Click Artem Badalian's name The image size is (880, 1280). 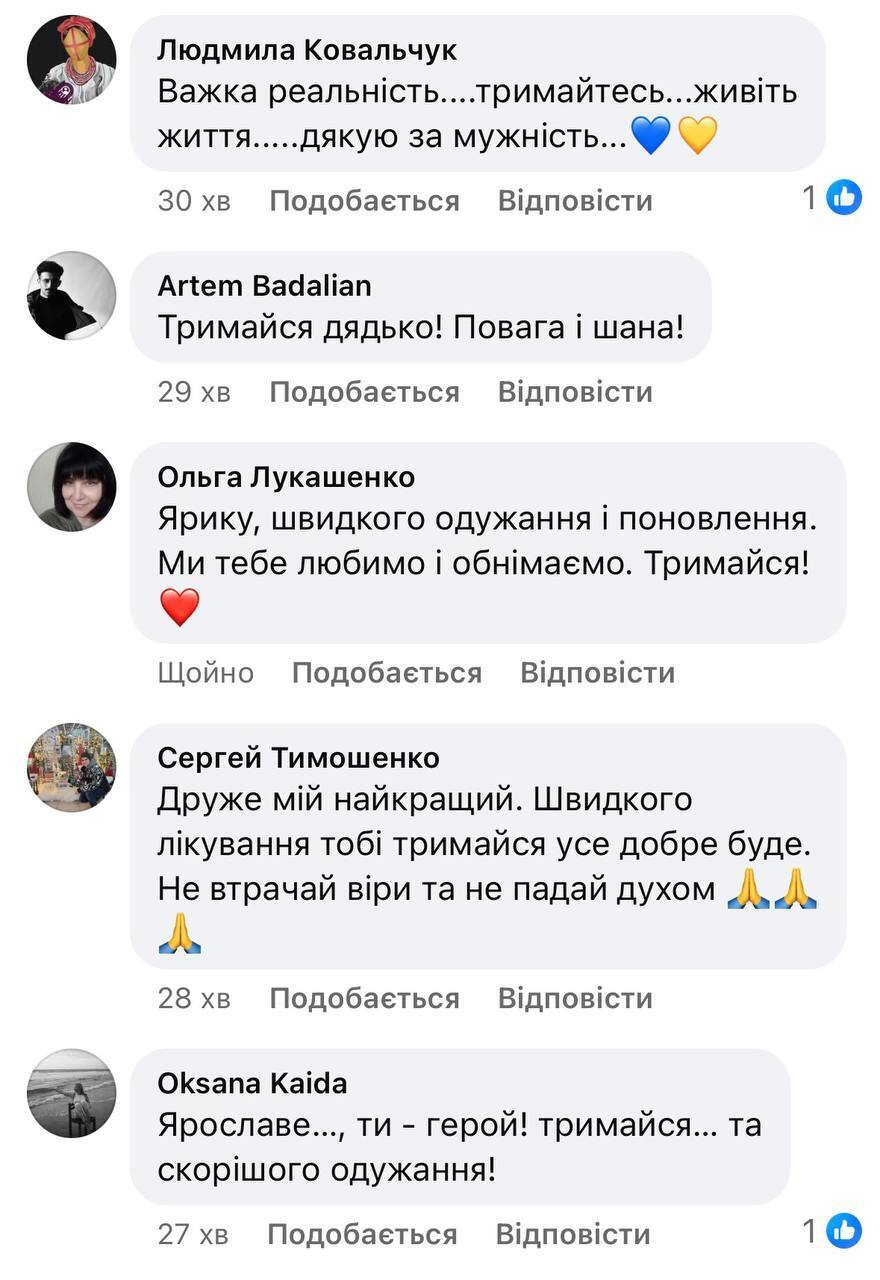coord(264,286)
